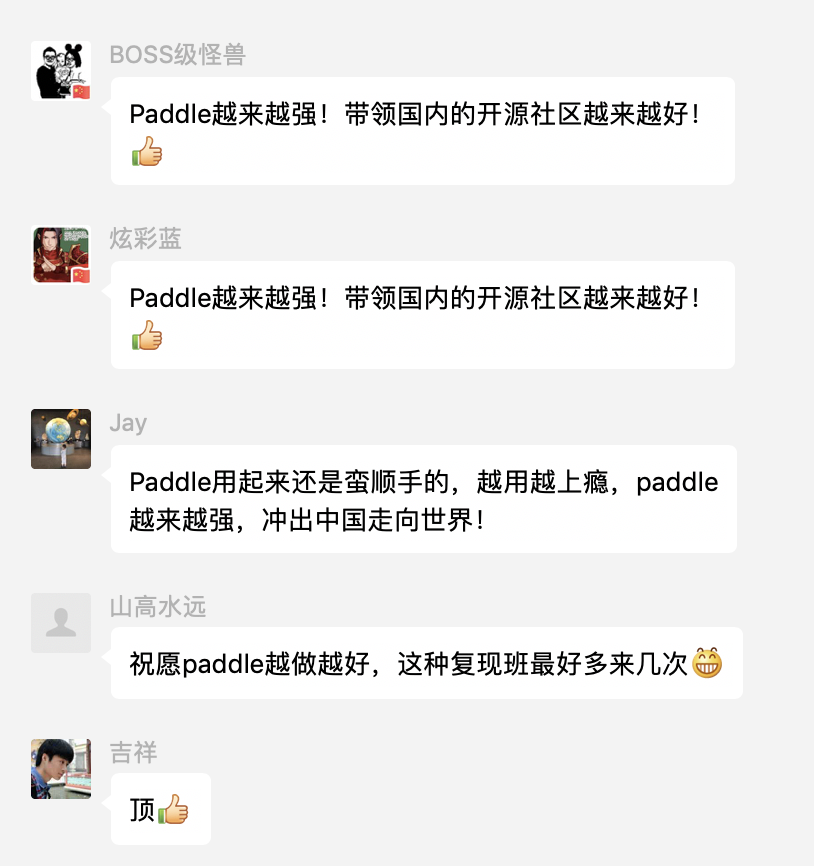View Jay's profile via avatar
The height and width of the screenshot is (866, 814).
coord(60,439)
